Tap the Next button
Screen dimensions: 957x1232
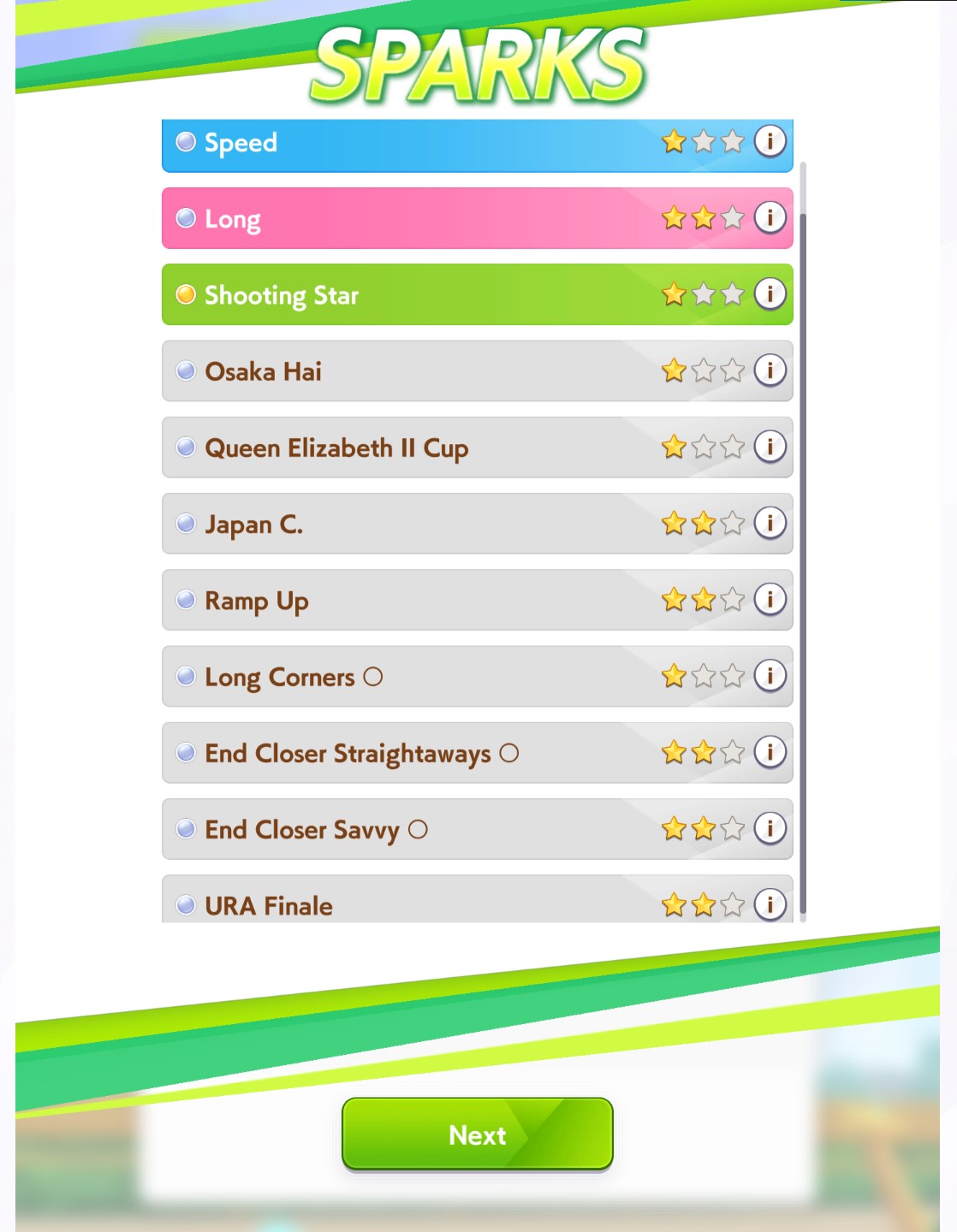tap(478, 1134)
